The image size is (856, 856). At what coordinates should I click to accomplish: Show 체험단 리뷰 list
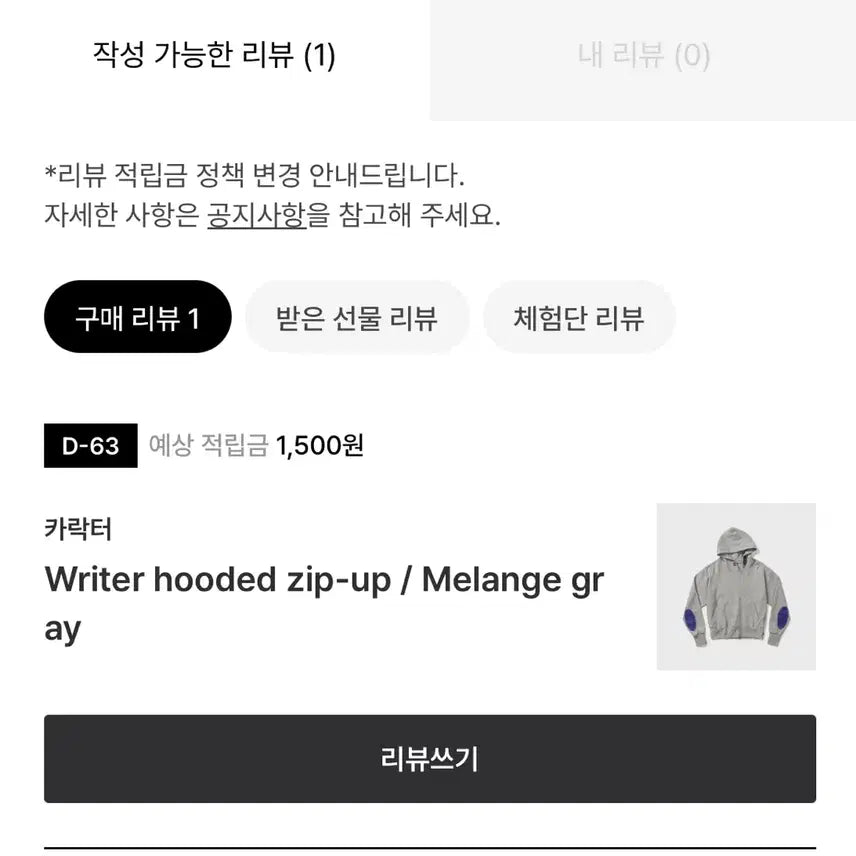[579, 317]
